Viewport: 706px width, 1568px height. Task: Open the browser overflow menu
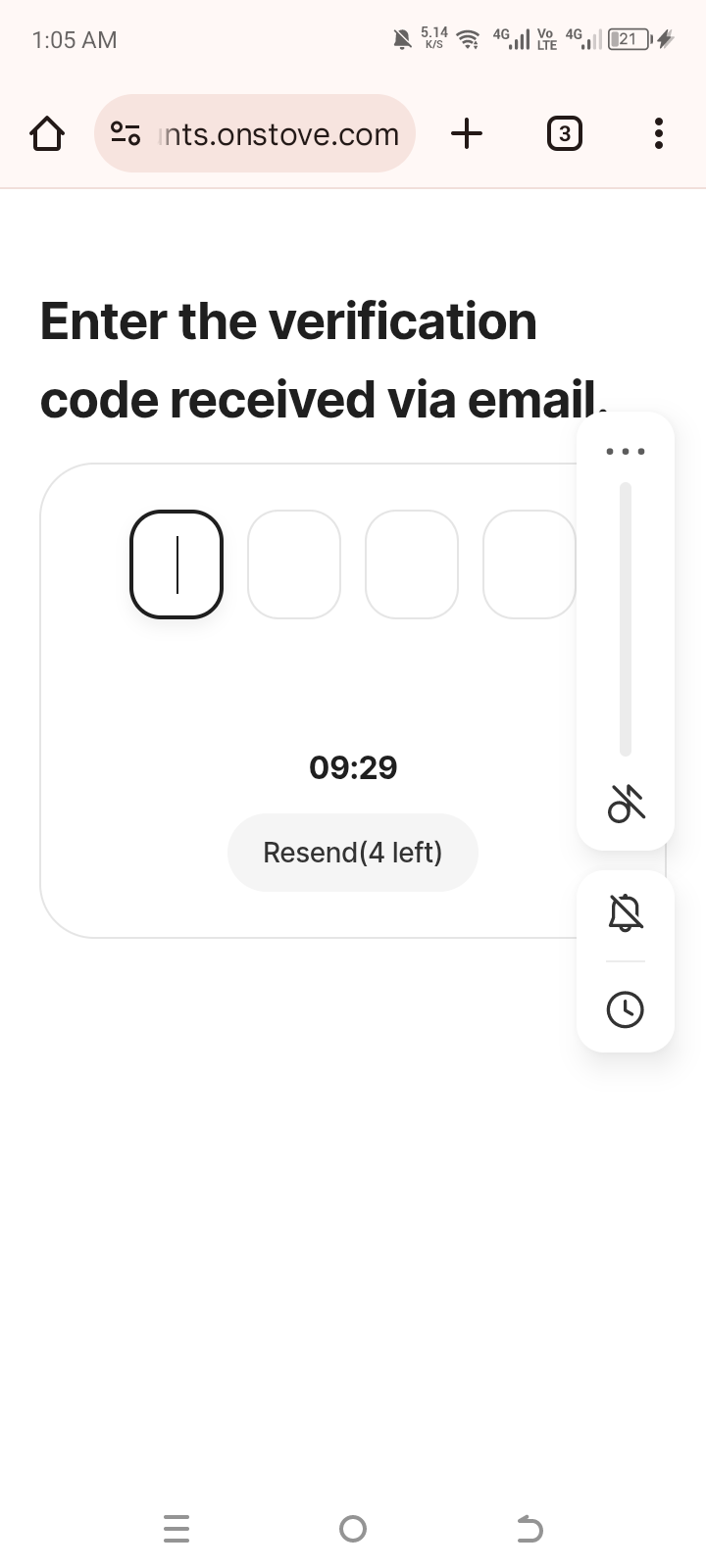click(658, 133)
